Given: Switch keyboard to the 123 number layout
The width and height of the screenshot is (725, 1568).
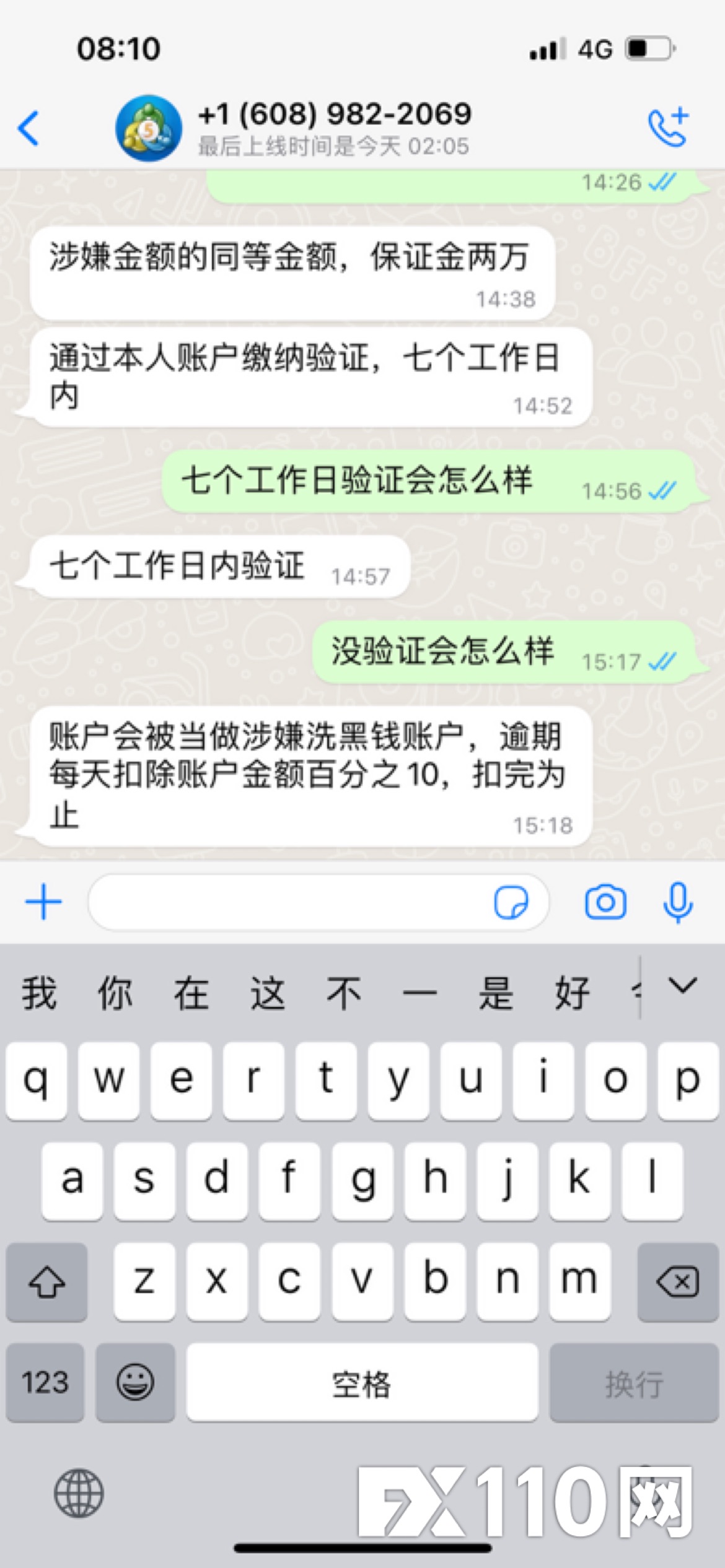Looking at the screenshot, I should 45,1382.
